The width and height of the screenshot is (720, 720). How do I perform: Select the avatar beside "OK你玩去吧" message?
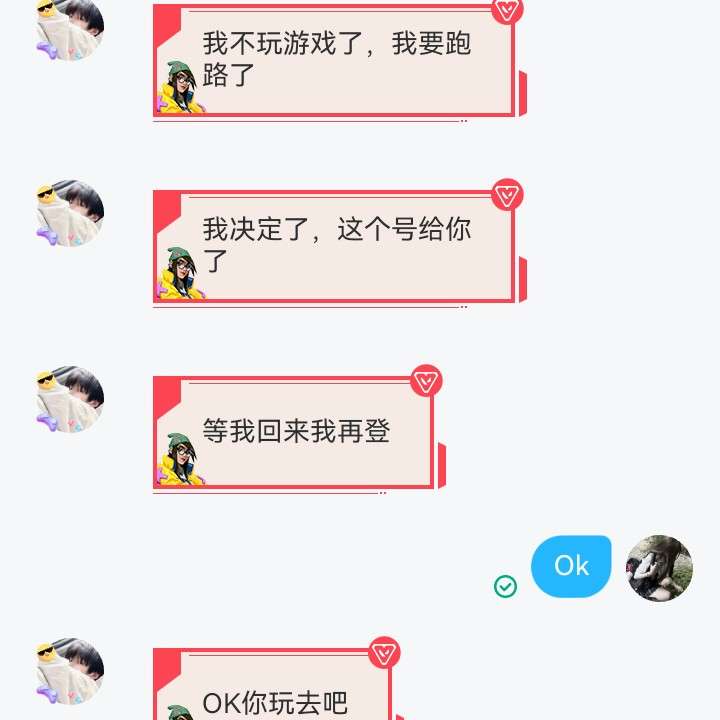(x=70, y=671)
